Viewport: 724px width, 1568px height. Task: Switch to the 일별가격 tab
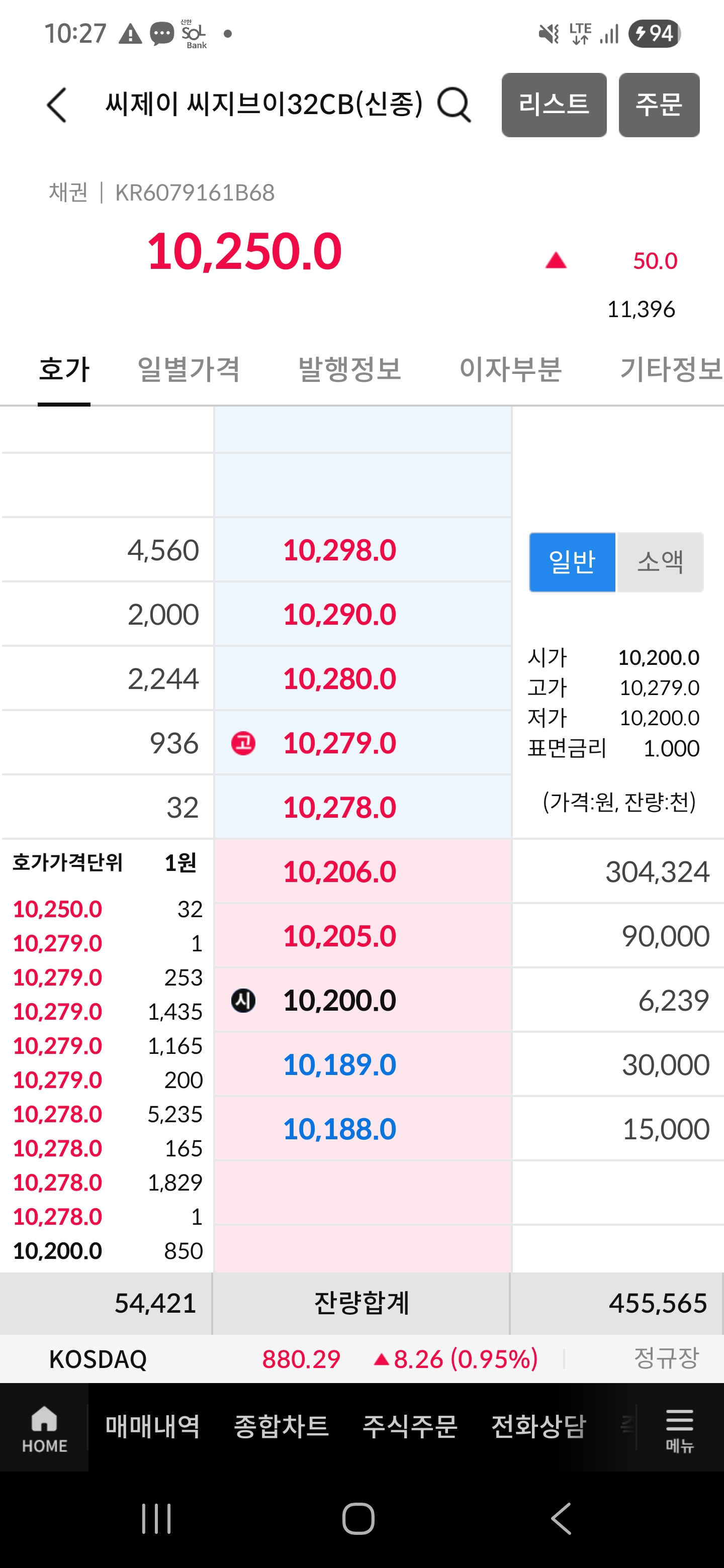(189, 368)
